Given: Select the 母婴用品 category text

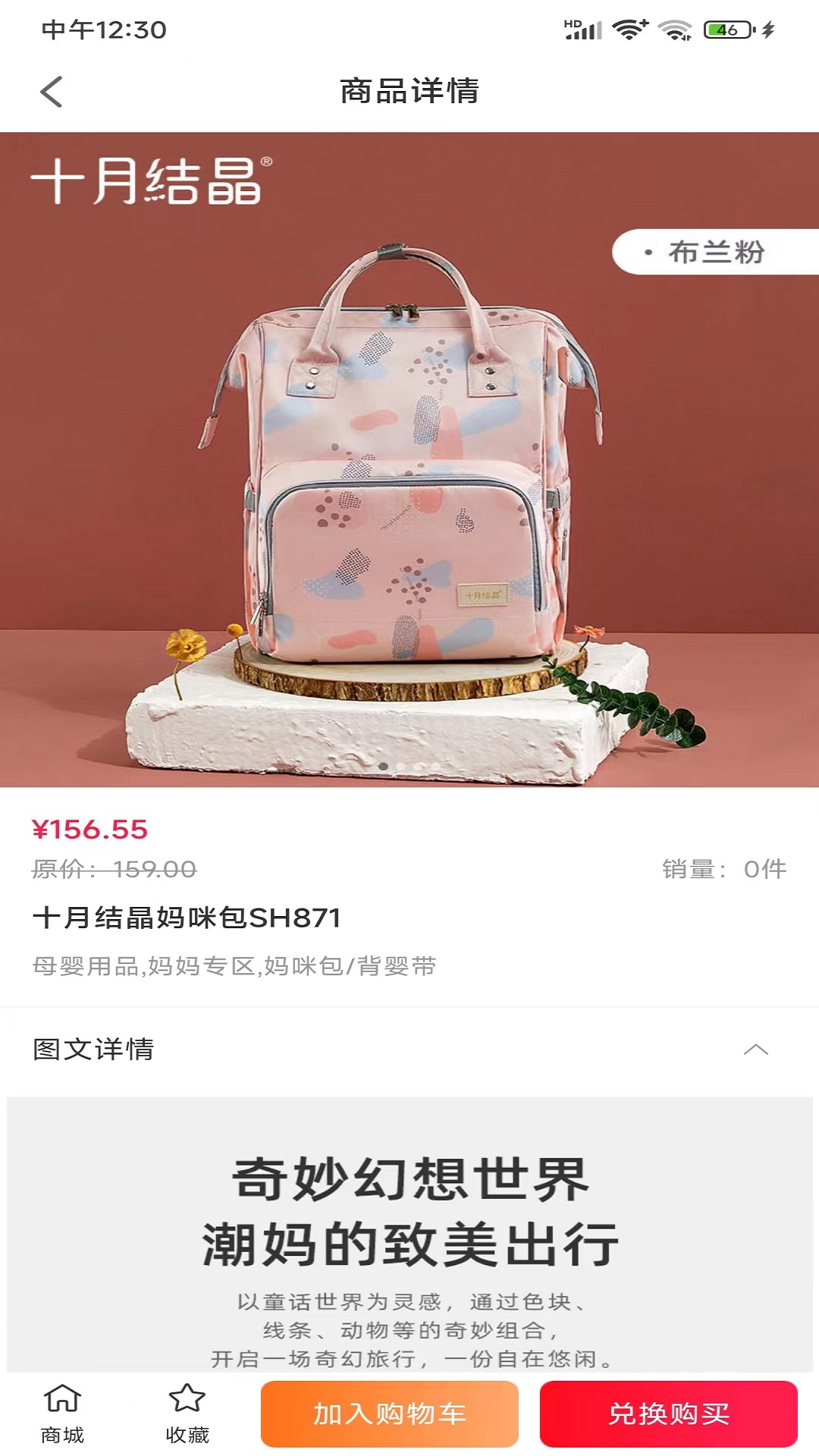Looking at the screenshot, I should 83,965.
